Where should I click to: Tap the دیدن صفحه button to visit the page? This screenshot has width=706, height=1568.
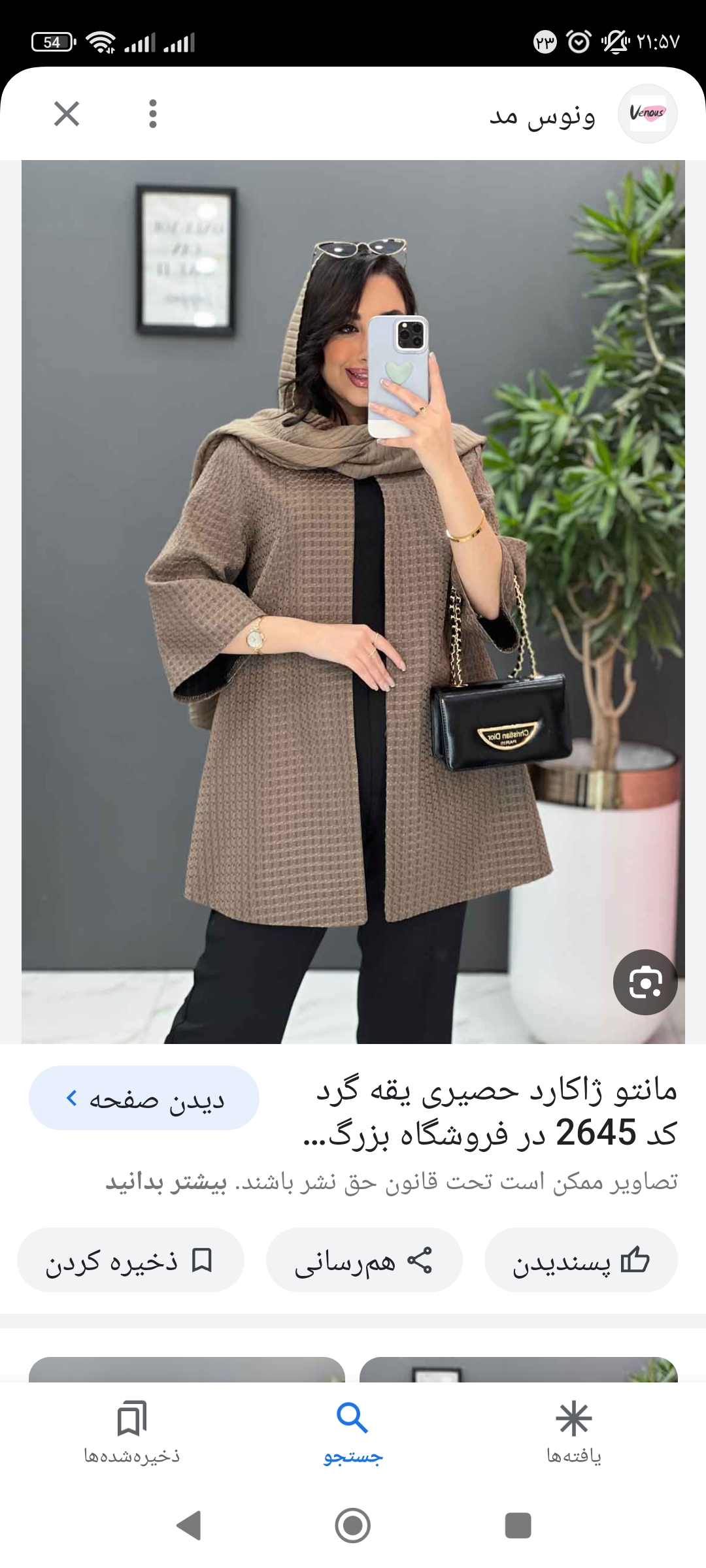click(144, 1098)
